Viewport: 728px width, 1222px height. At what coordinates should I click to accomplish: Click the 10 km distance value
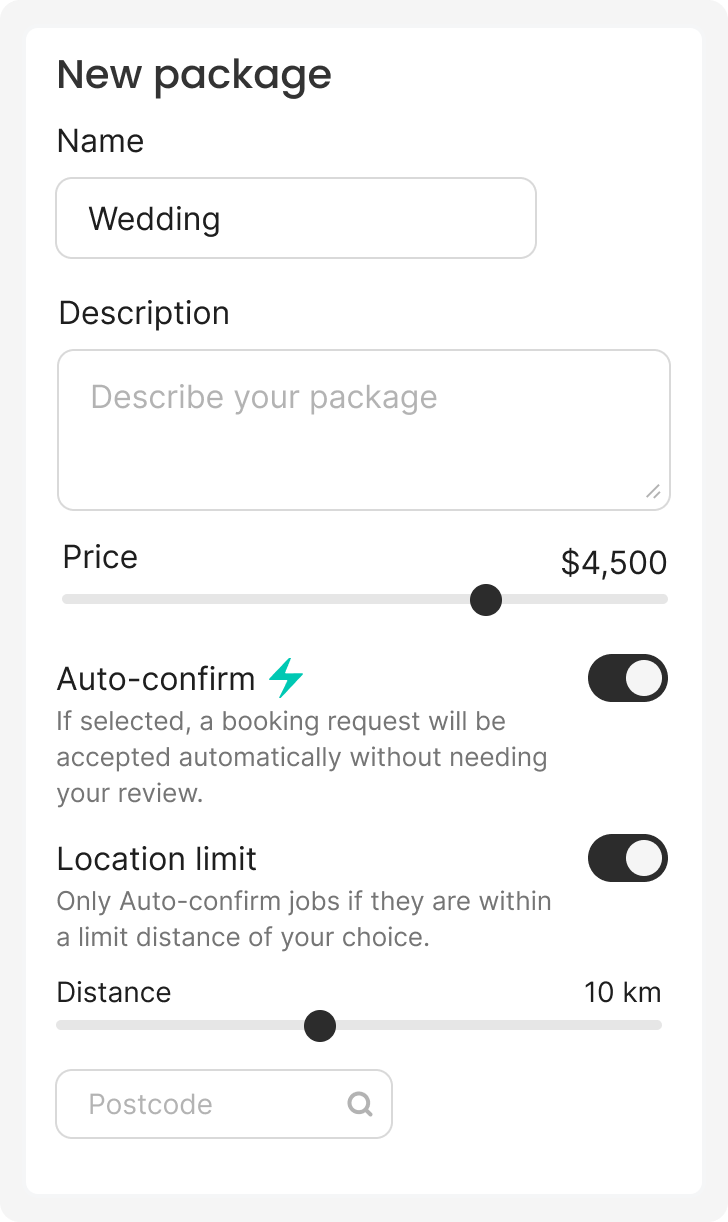(x=623, y=992)
